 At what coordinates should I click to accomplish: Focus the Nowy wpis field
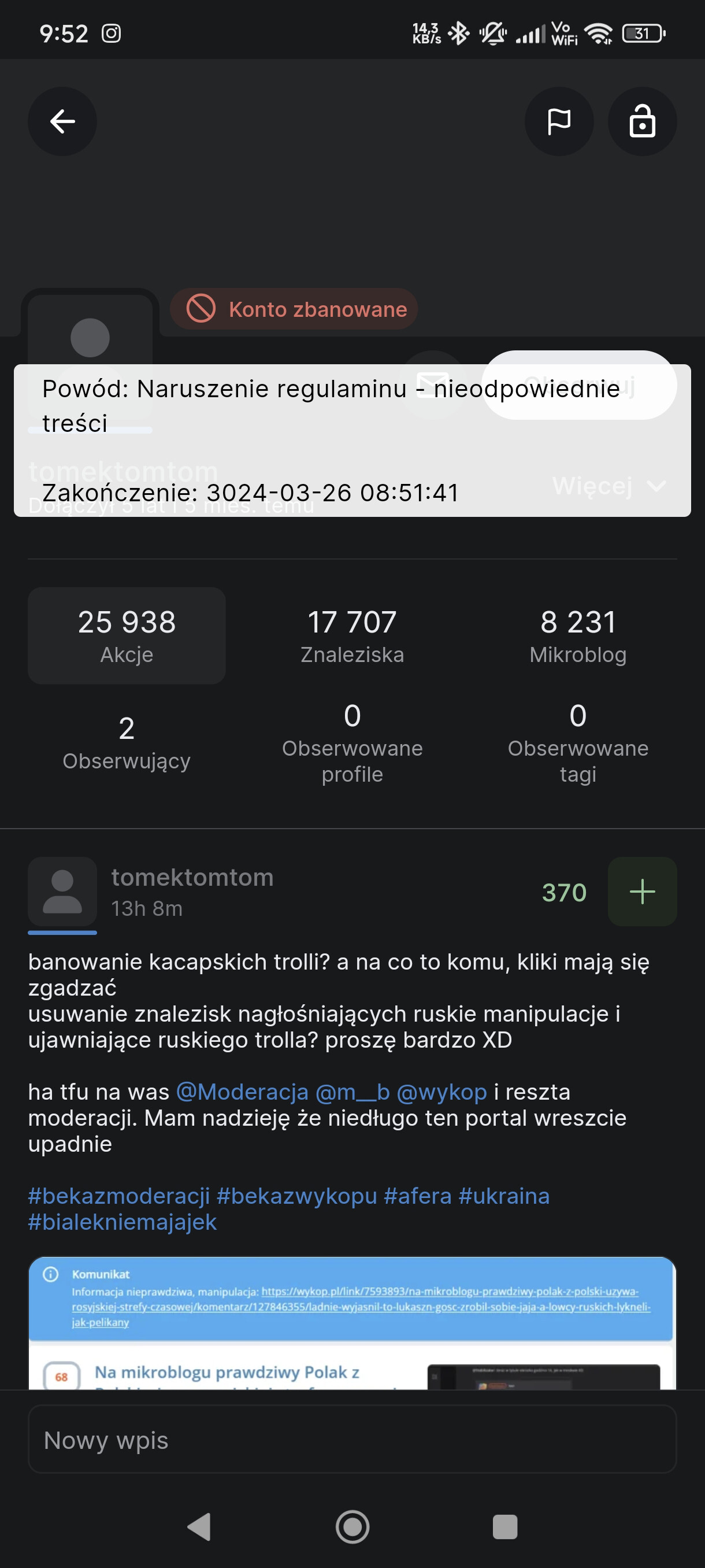tap(352, 1440)
